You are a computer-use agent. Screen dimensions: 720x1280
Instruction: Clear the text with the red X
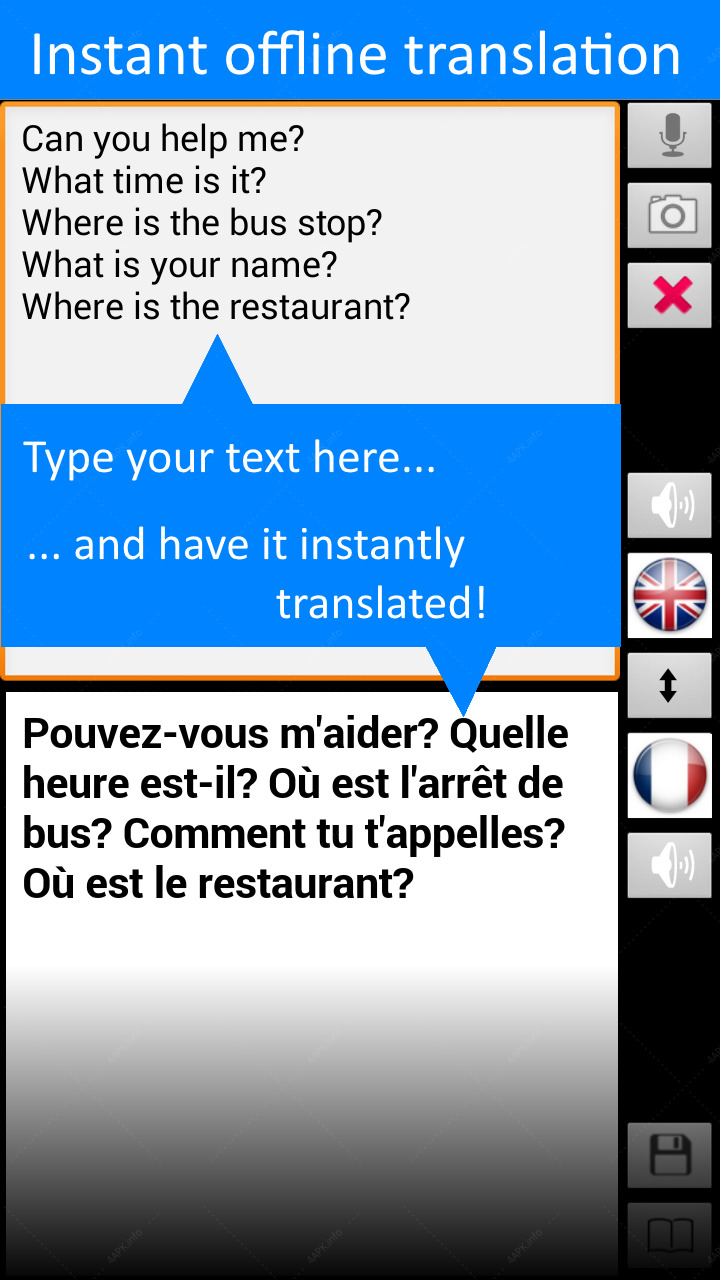coord(670,295)
